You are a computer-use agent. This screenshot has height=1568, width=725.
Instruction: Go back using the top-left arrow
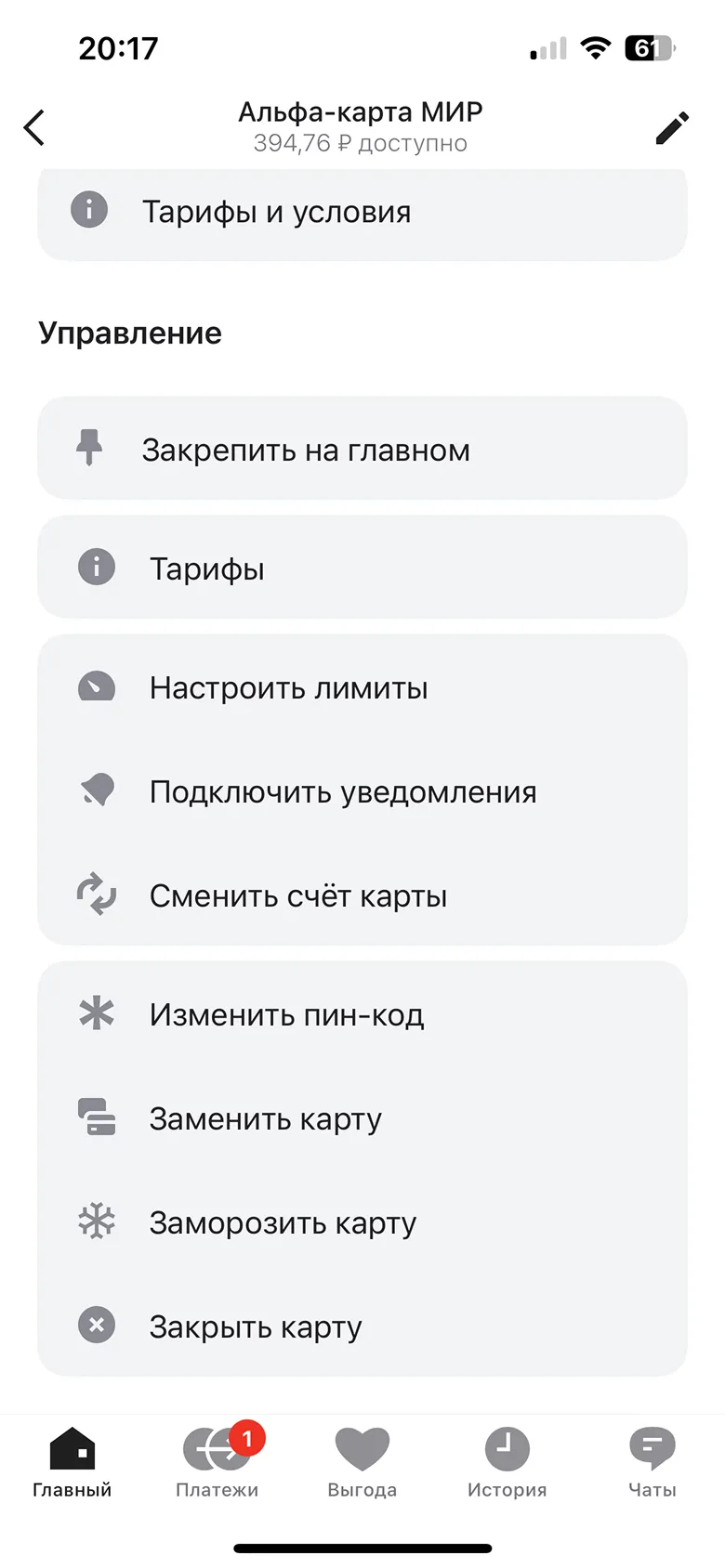point(34,128)
